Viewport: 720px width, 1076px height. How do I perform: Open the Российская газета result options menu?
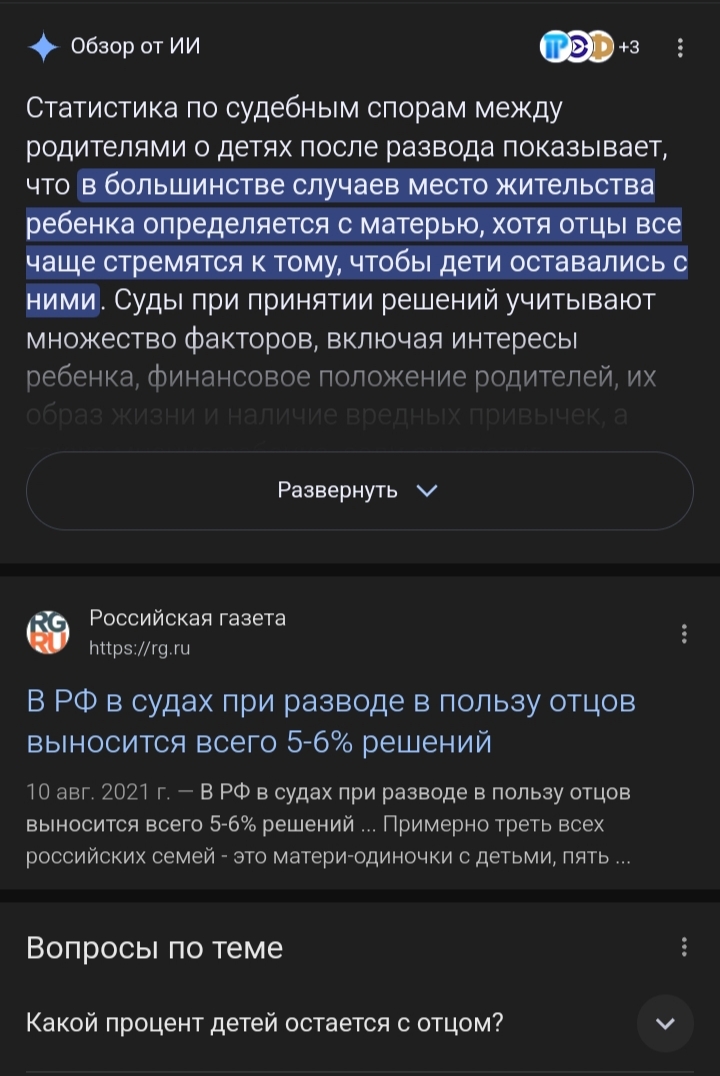click(684, 633)
